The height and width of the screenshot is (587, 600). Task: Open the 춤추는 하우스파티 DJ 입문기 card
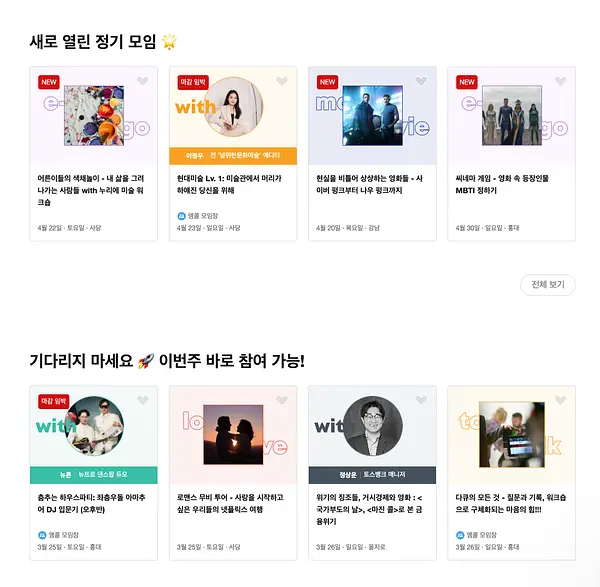point(93,473)
